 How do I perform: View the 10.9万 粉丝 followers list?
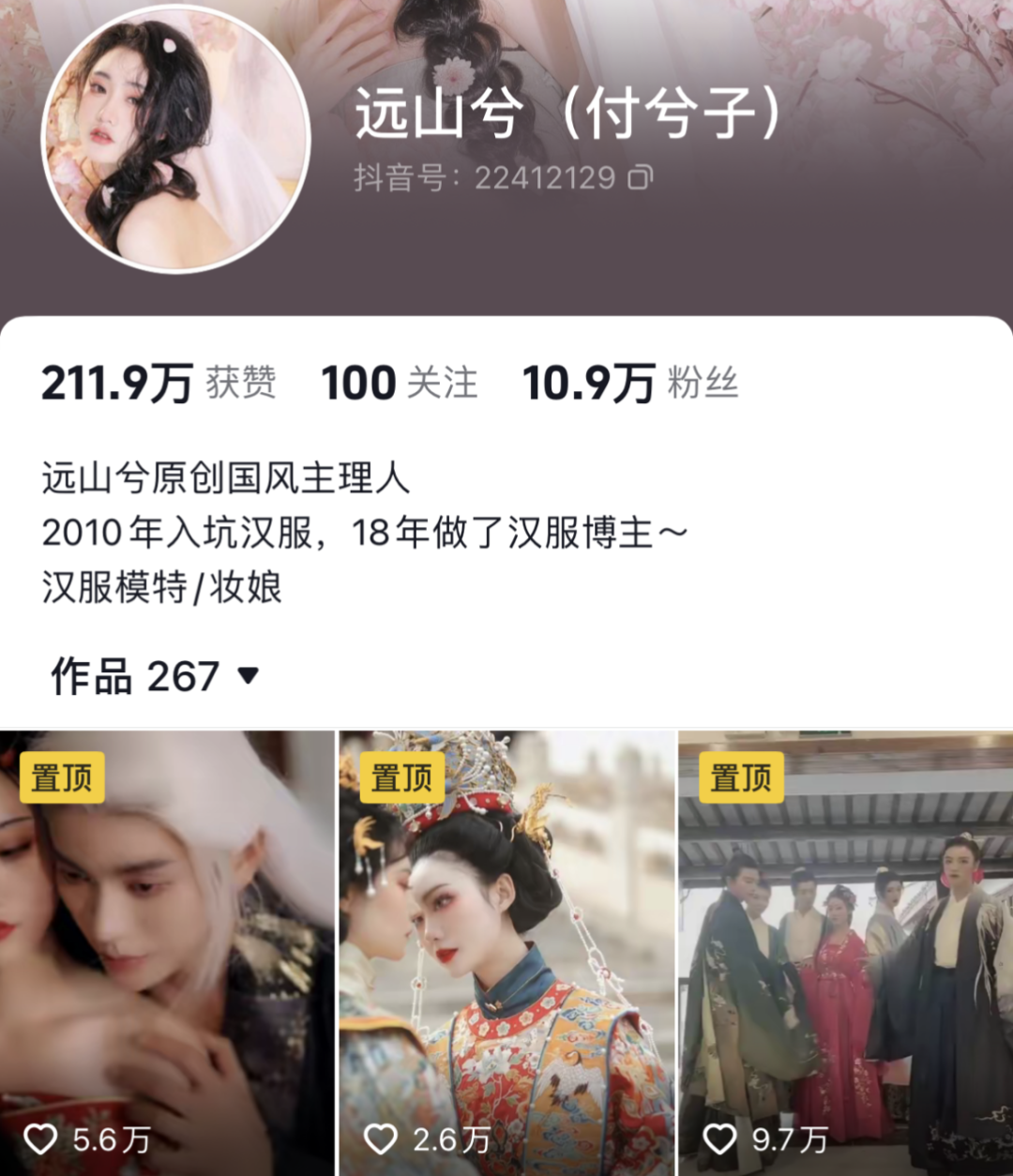(x=630, y=384)
